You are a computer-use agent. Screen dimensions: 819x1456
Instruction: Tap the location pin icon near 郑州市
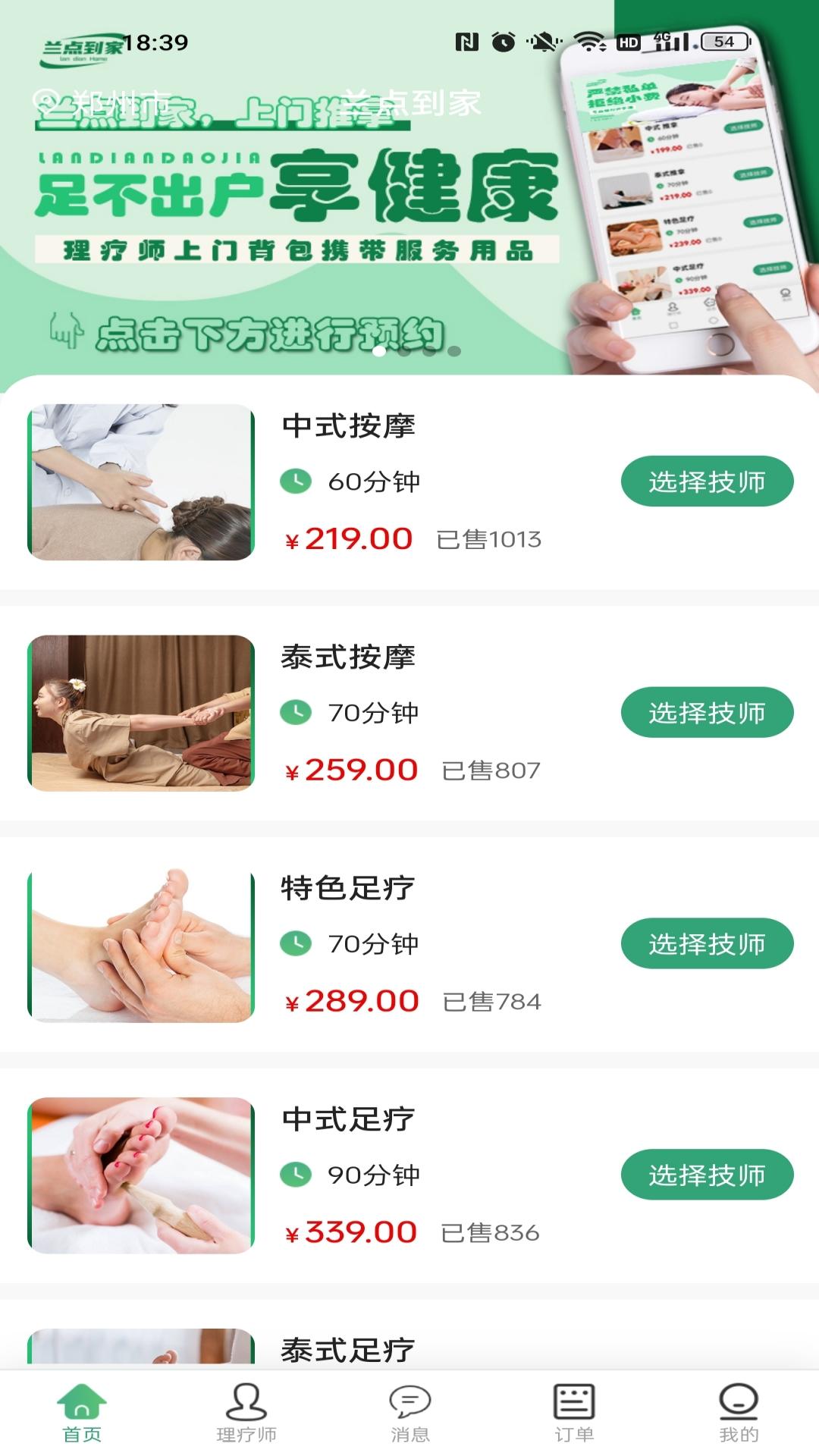coord(44,102)
